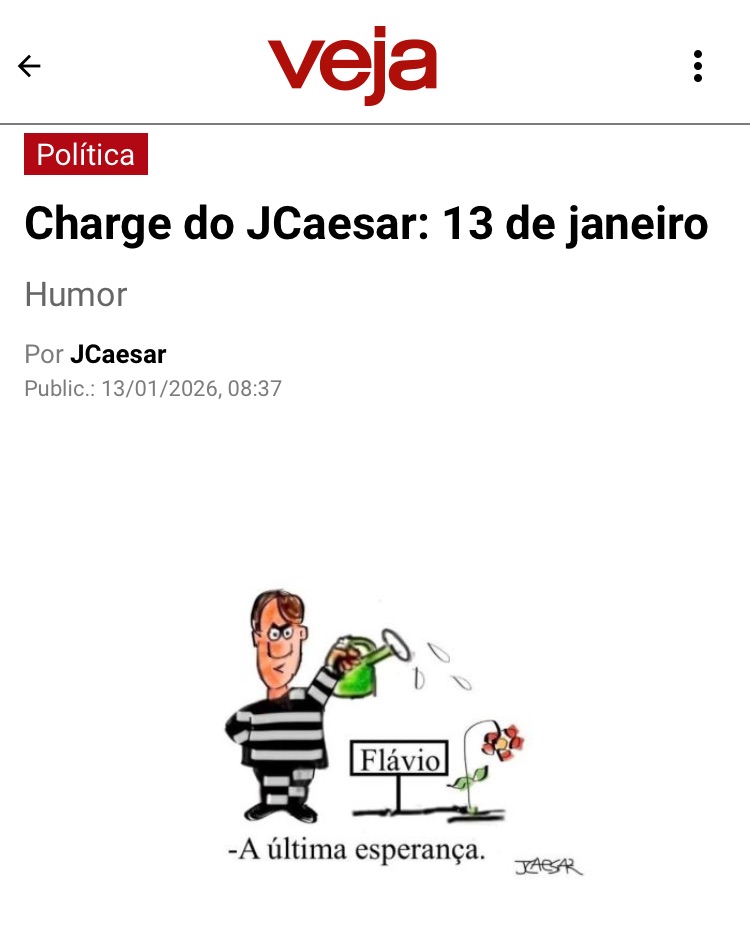Open the three-dot overflow menu
Viewport: 750px width, 928px height.
(x=698, y=66)
